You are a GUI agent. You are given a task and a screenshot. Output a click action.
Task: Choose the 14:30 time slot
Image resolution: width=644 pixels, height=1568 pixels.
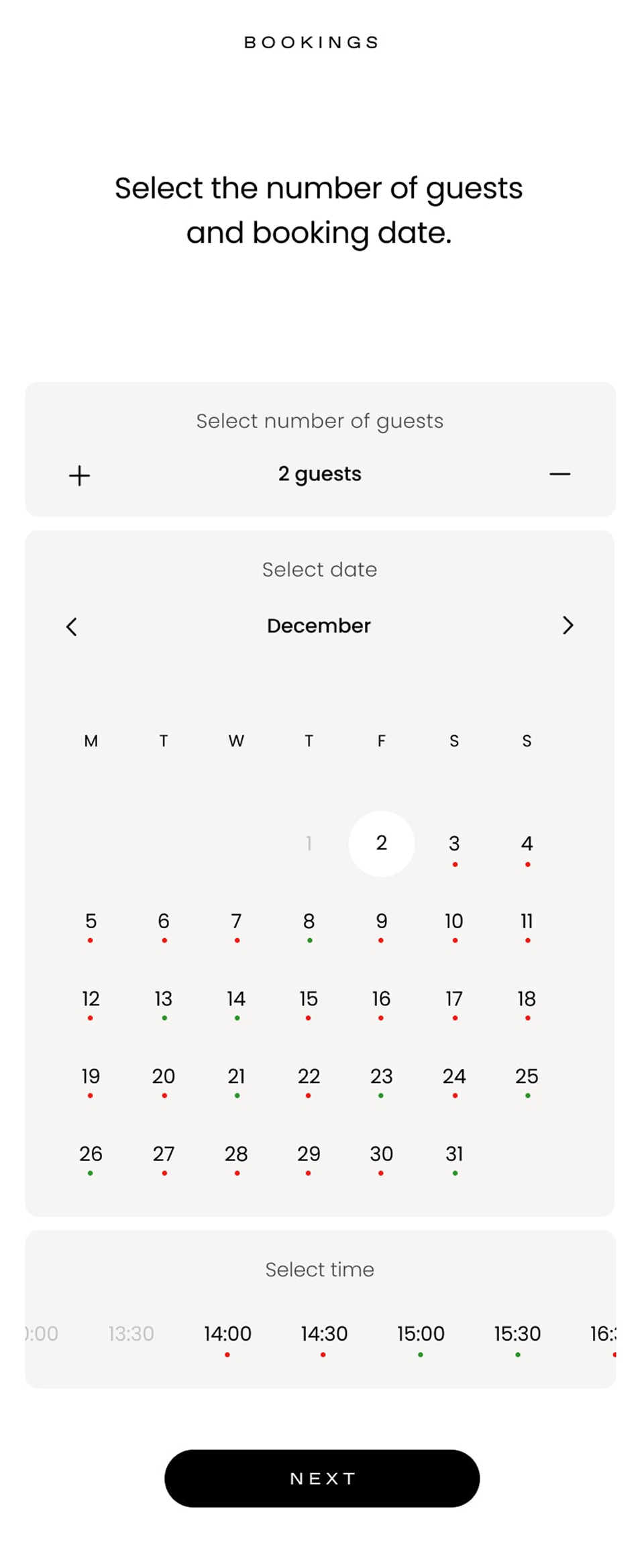[x=324, y=1334]
